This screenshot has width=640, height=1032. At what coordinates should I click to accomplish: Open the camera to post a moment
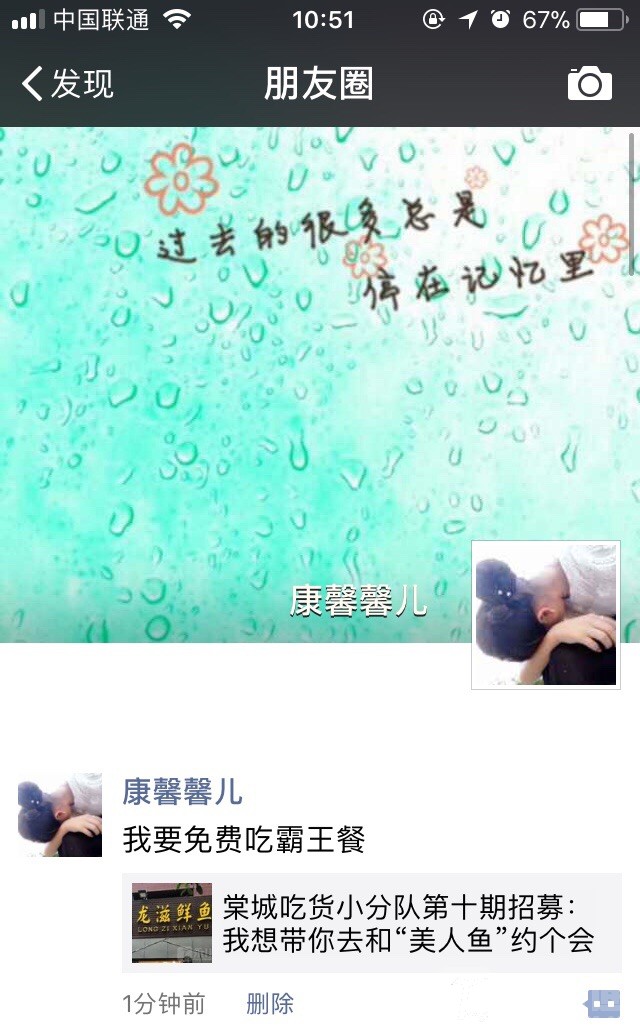(x=589, y=84)
